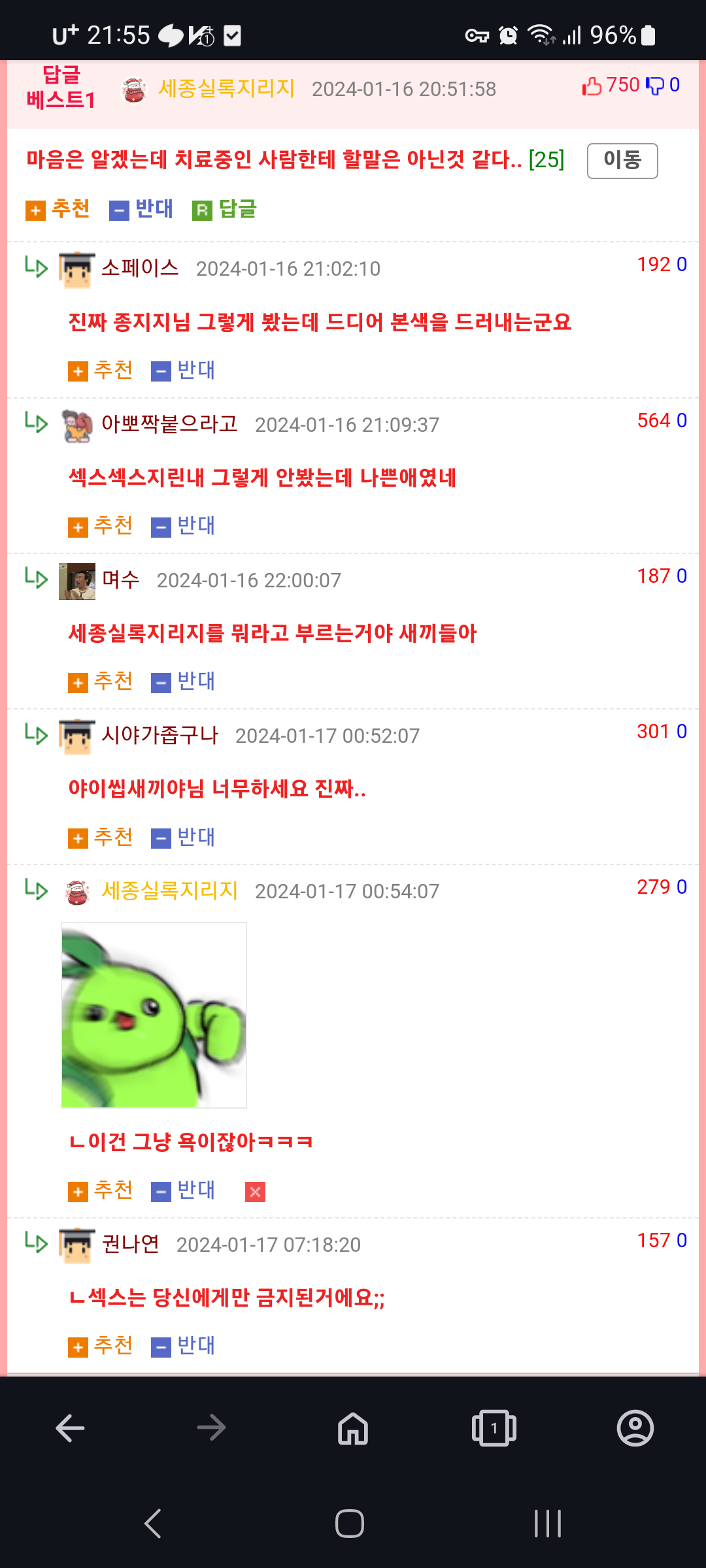Image resolution: width=706 pixels, height=1568 pixels.
Task: Tap the system recent apps button
Action: pos(548,1524)
